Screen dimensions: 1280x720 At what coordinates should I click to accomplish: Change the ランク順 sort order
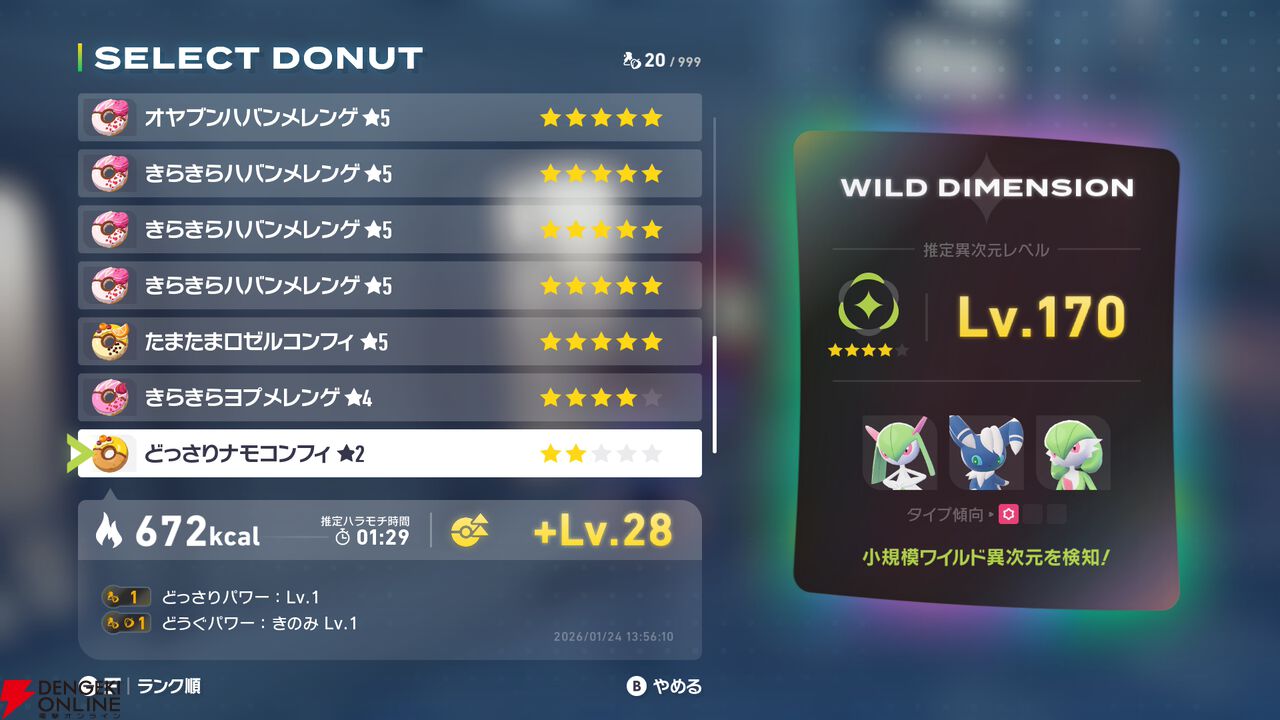(167, 686)
